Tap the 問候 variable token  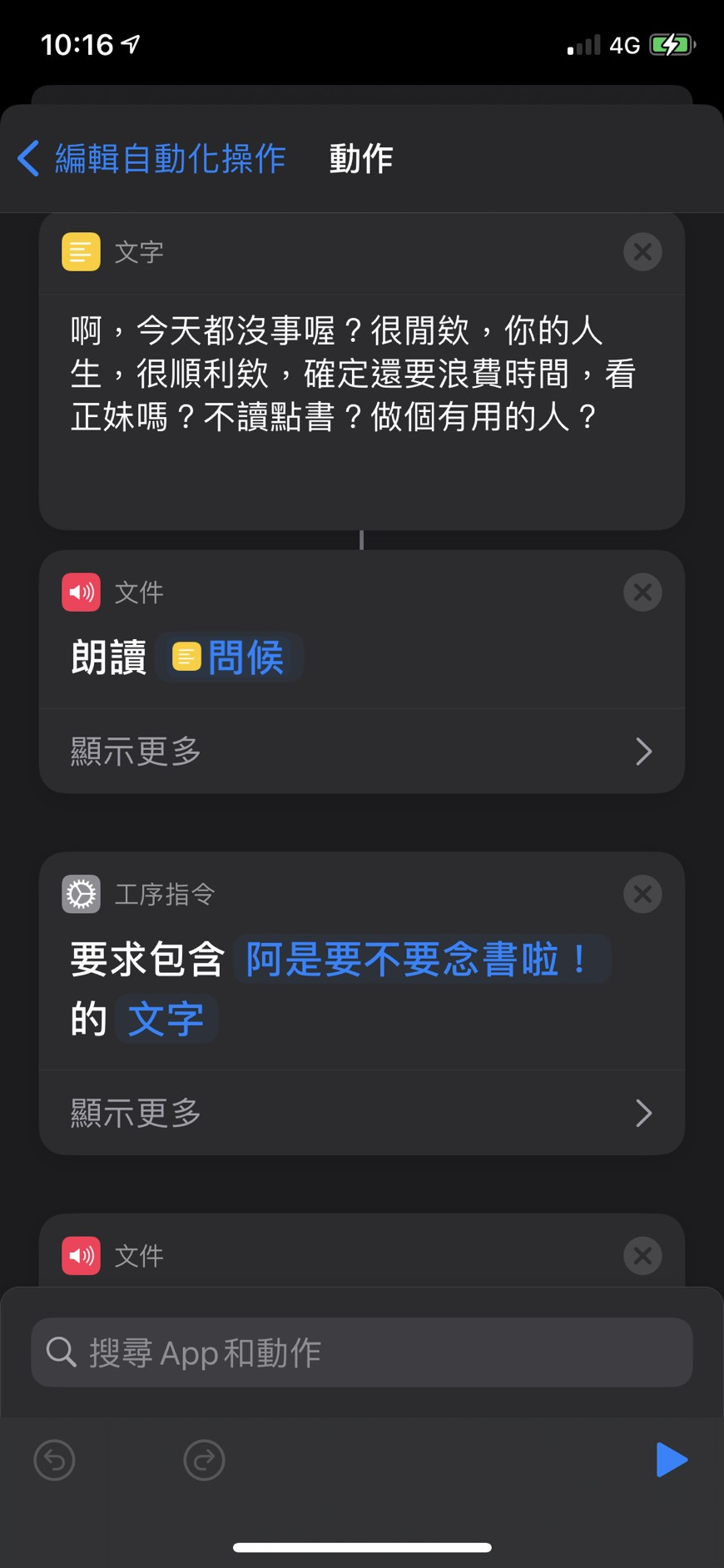coord(230,657)
